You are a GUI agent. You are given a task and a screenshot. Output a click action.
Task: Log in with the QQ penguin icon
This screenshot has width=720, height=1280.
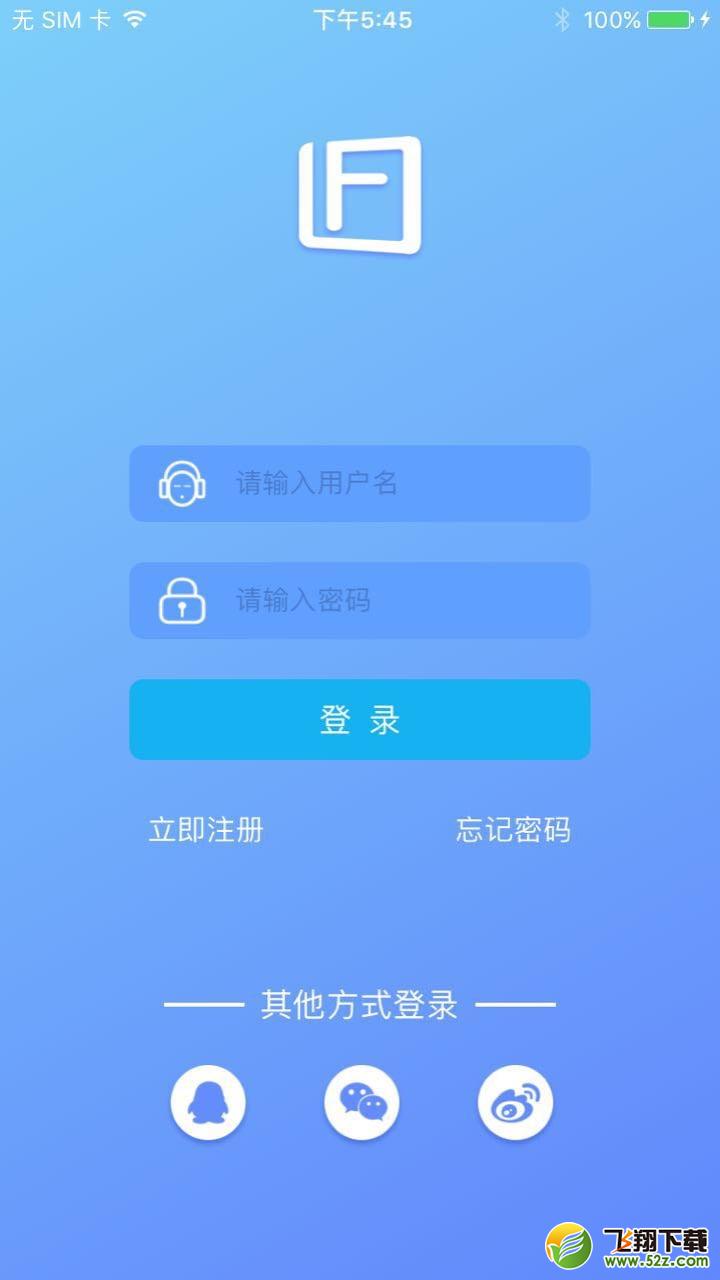(x=208, y=1103)
